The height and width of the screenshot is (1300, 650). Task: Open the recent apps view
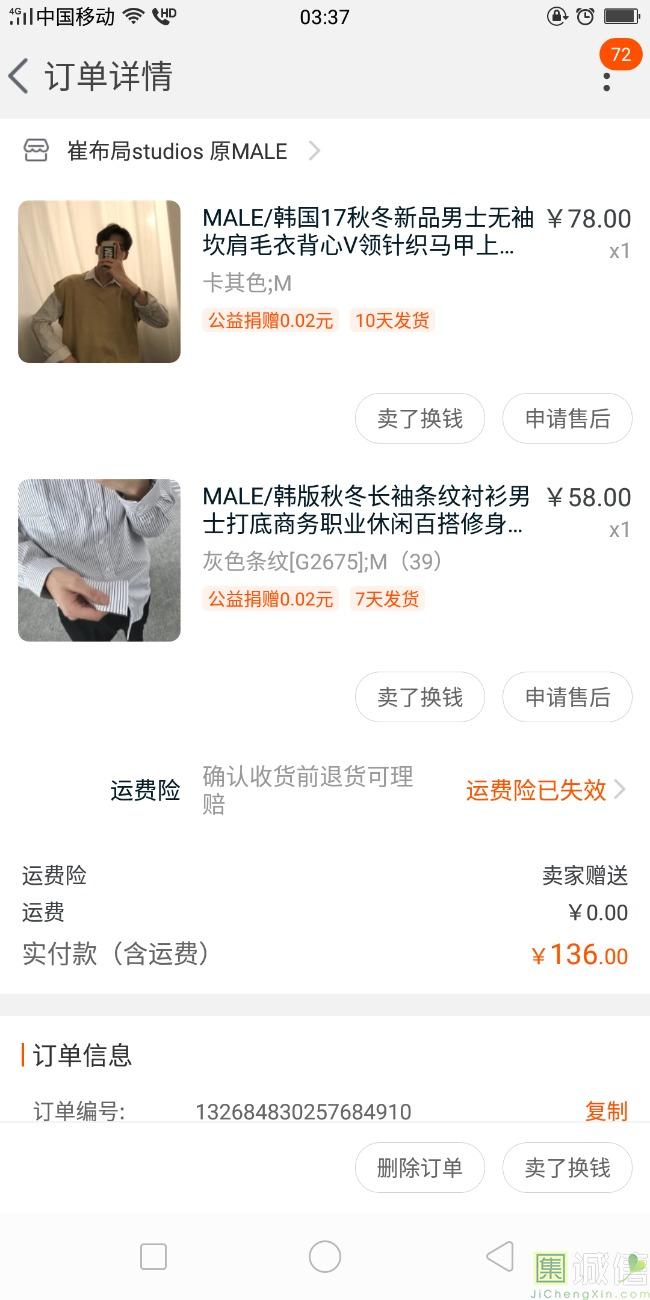click(153, 1257)
